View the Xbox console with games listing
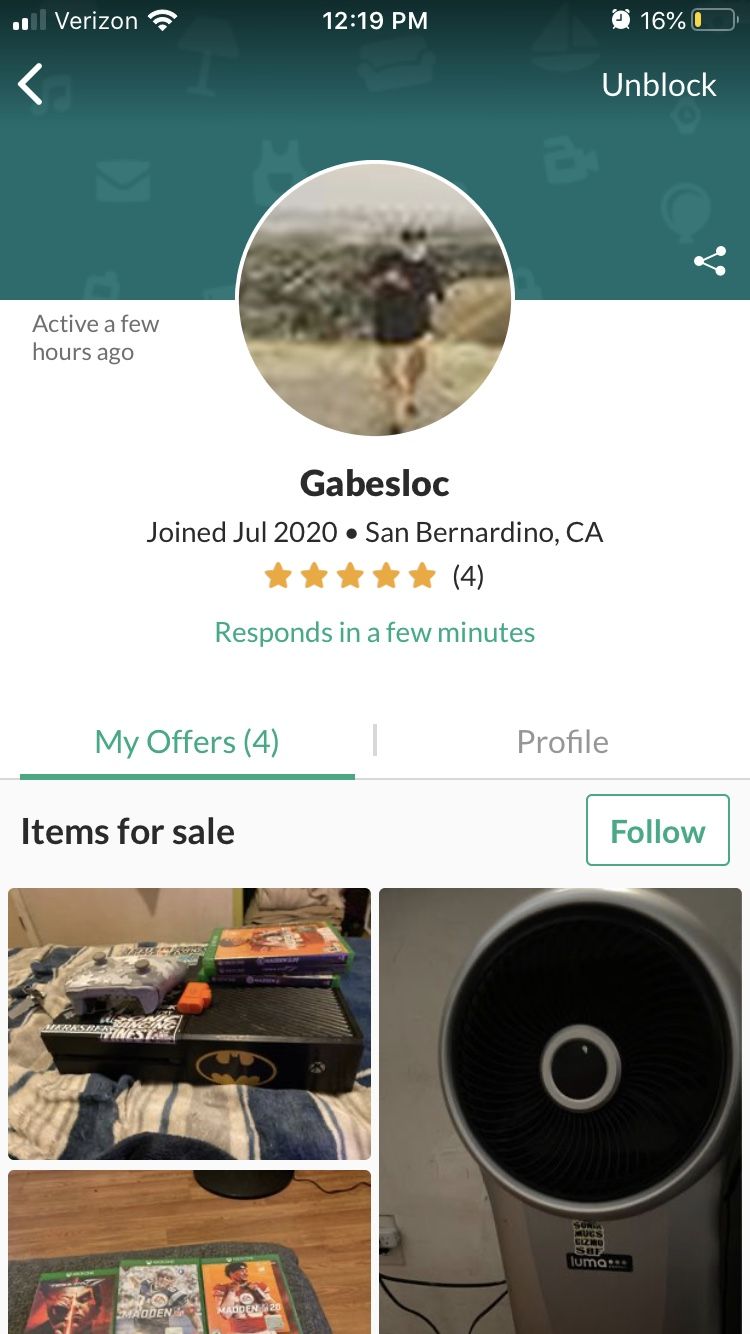 [189, 1023]
